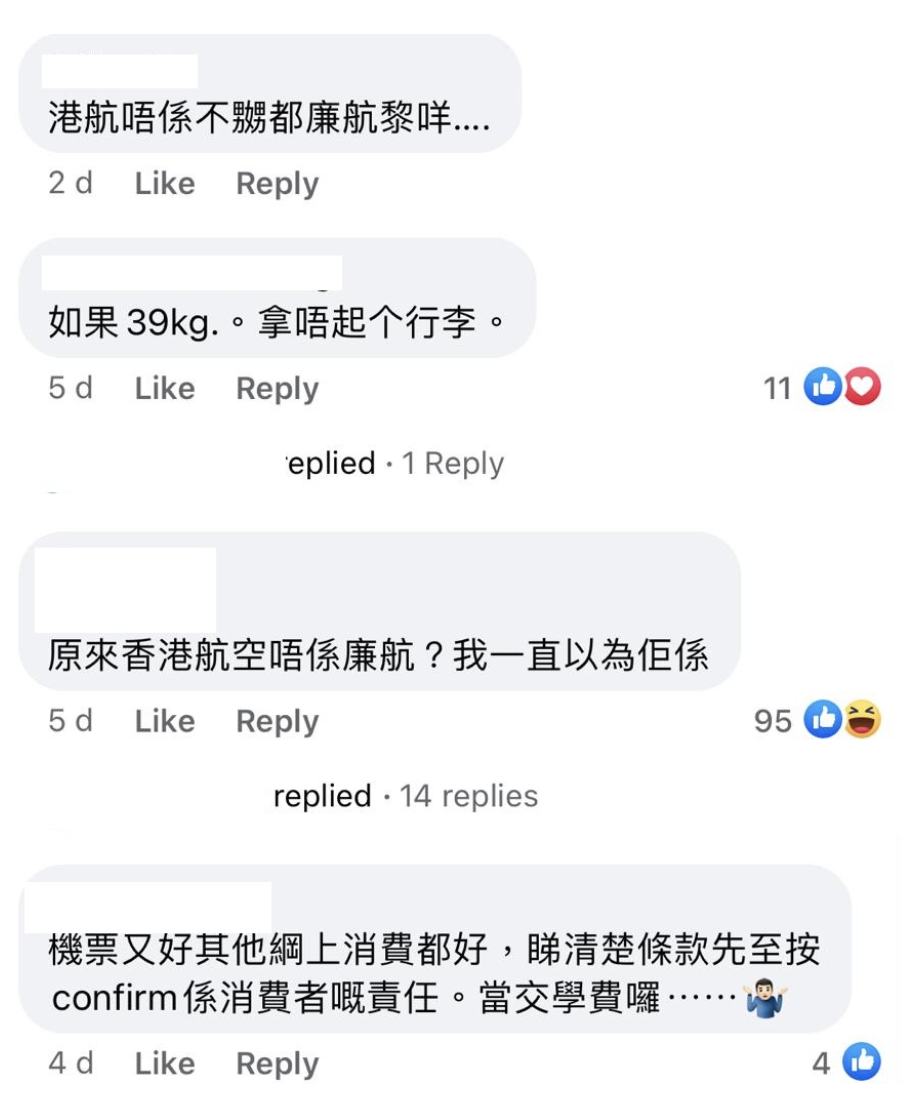Image resolution: width=908 pixels, height=1102 pixels.
Task: Reply to the 39kg luggage comment
Action: pyautogui.click(x=277, y=388)
